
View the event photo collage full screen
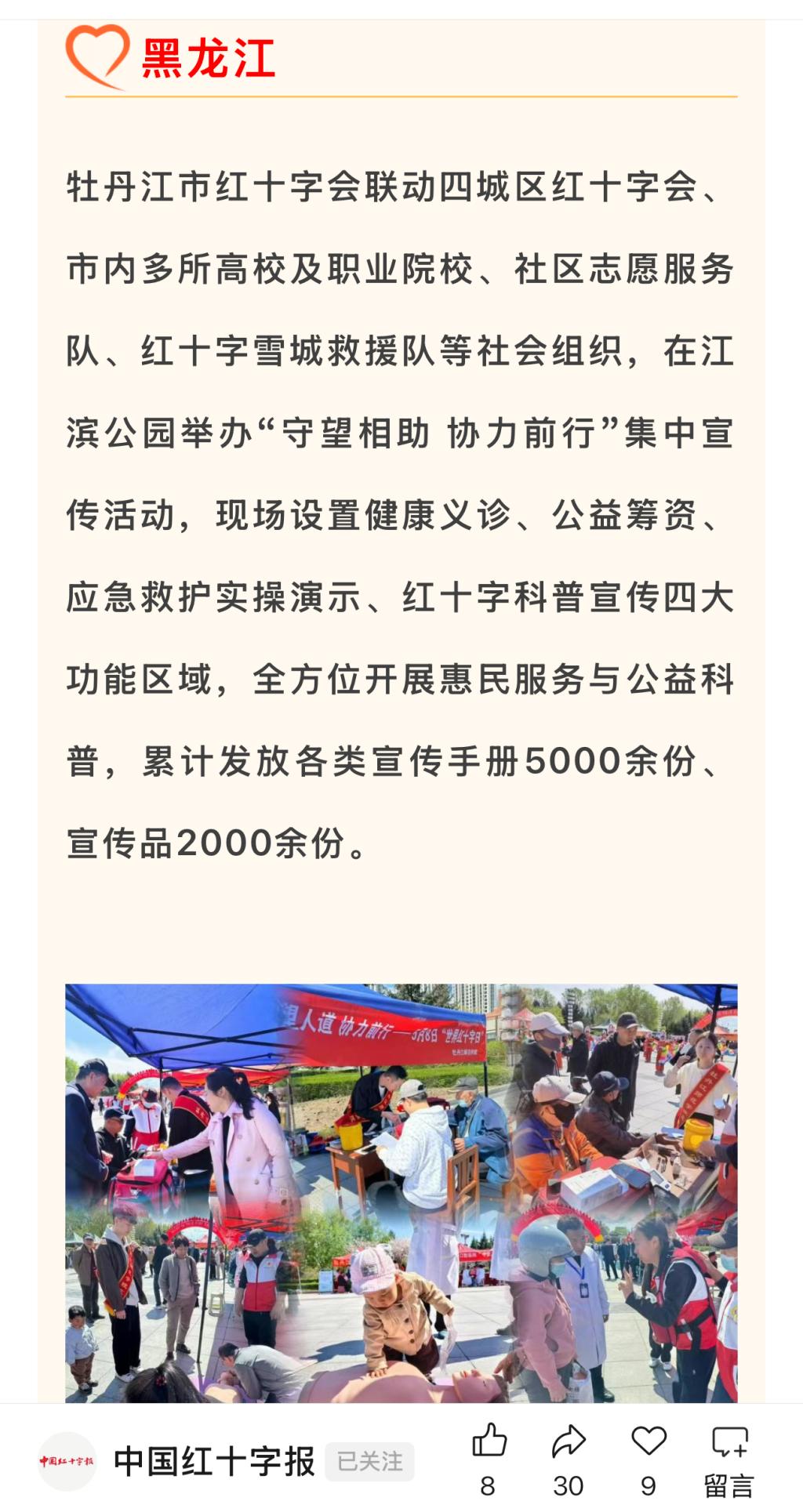(x=401, y=1193)
